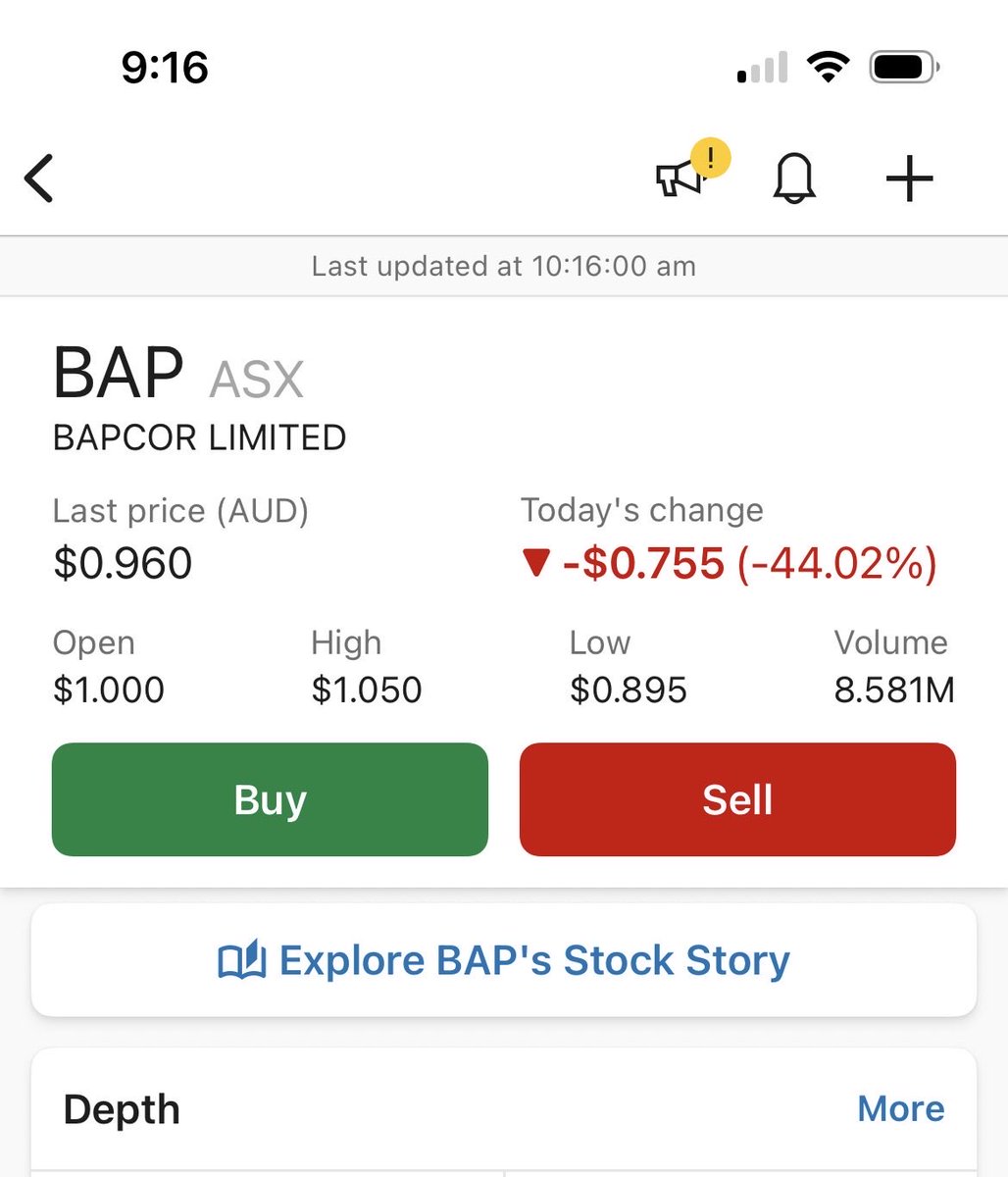Open More in the Depth section
1008x1177 pixels.
[x=900, y=1108]
